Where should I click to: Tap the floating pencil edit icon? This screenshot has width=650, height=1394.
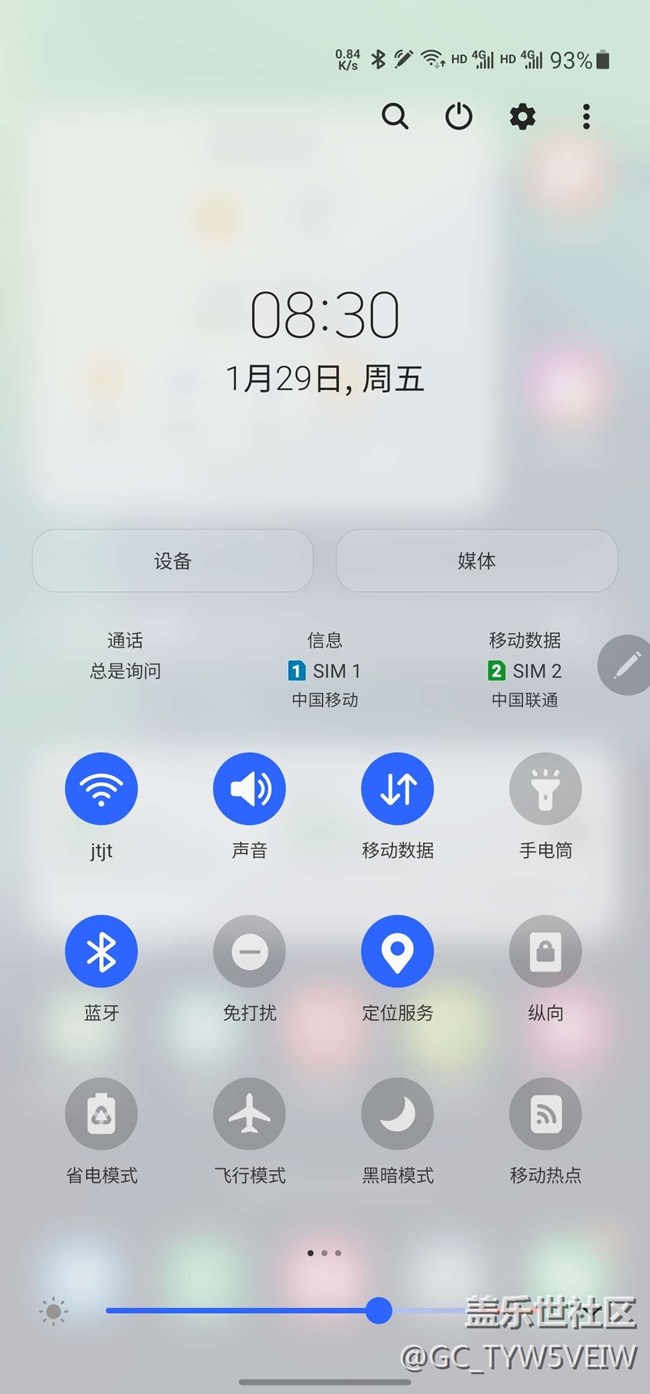click(x=627, y=664)
